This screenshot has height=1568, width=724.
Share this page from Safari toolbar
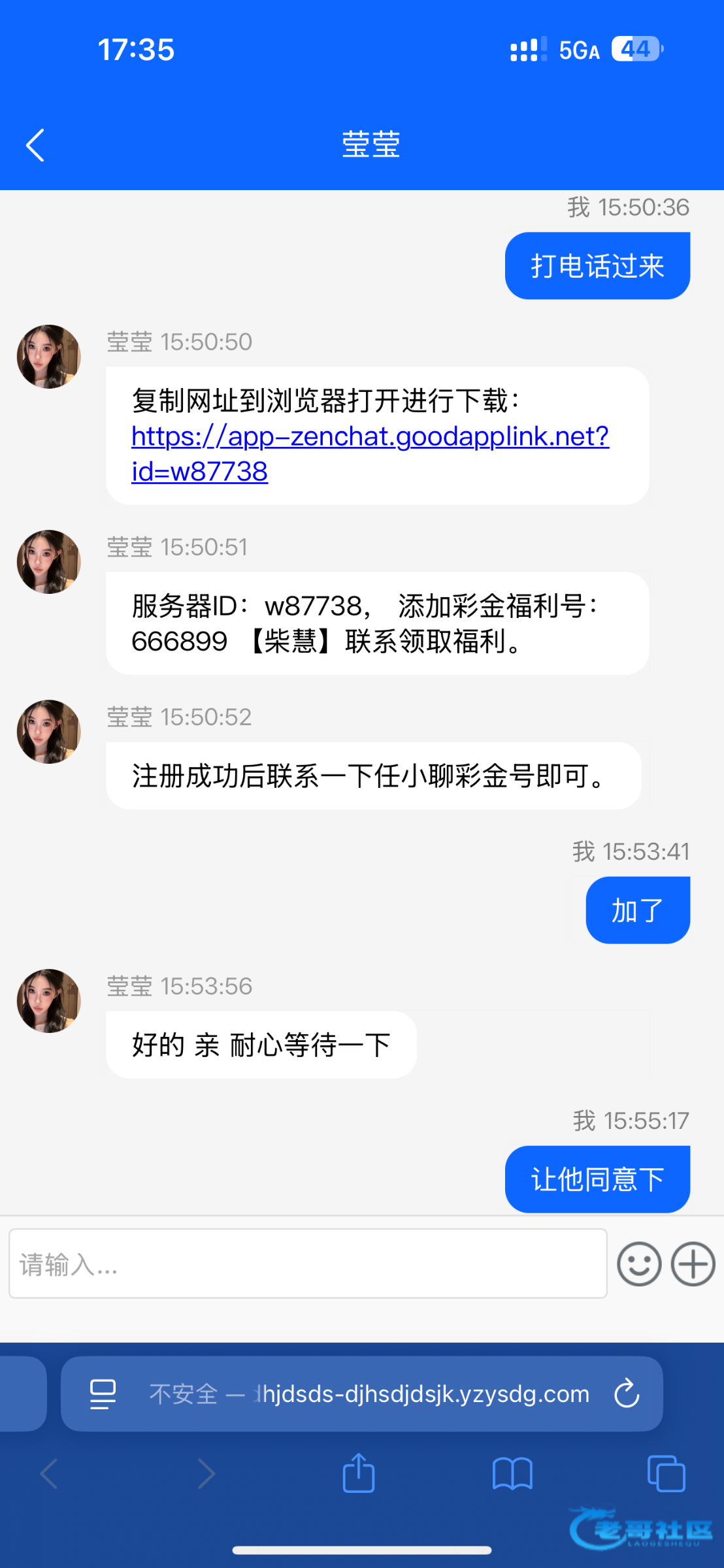(359, 1474)
